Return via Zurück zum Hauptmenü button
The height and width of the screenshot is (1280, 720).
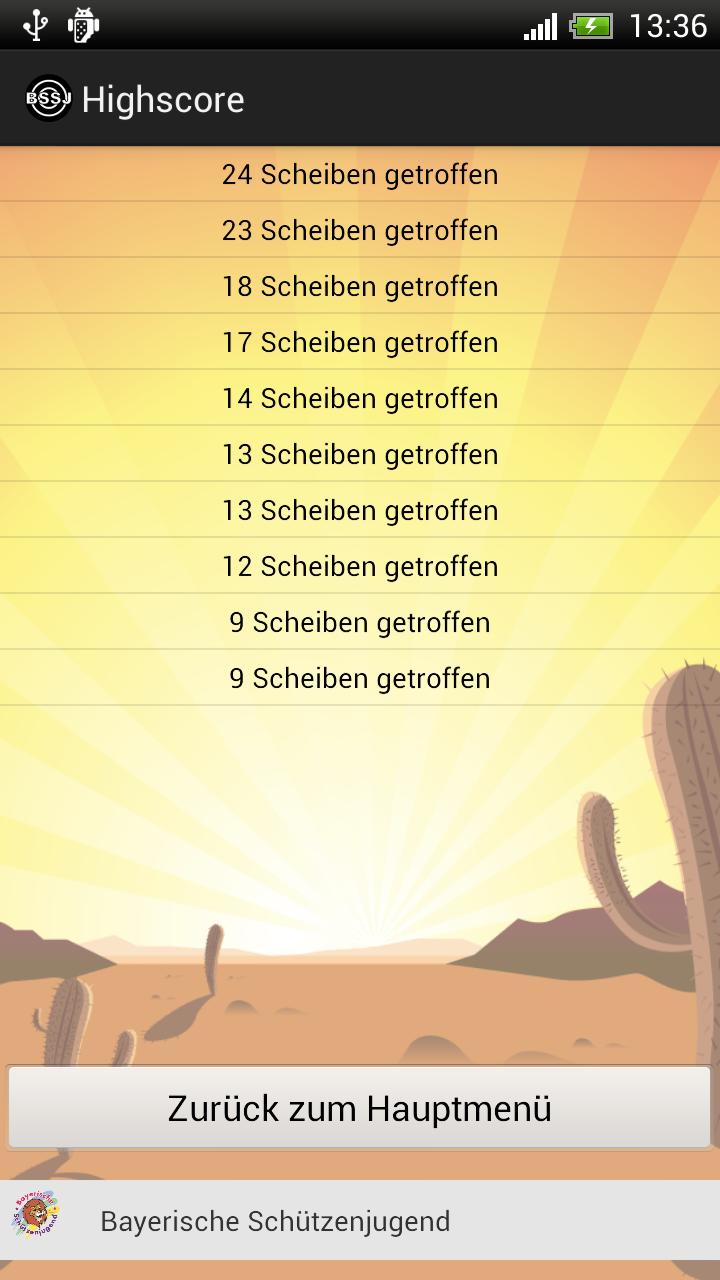point(359,1108)
